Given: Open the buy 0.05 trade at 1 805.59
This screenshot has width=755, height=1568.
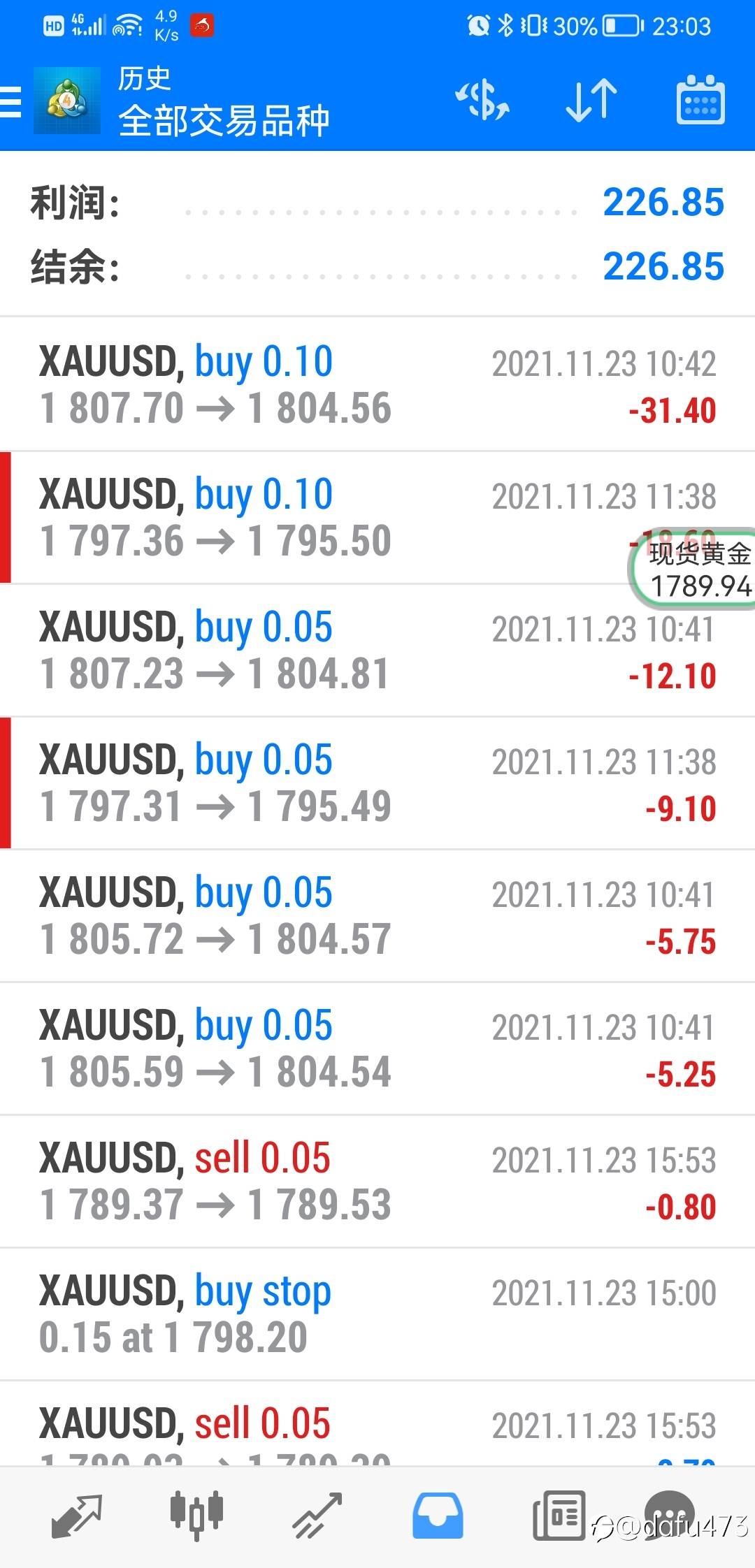Looking at the screenshot, I should click(377, 1048).
